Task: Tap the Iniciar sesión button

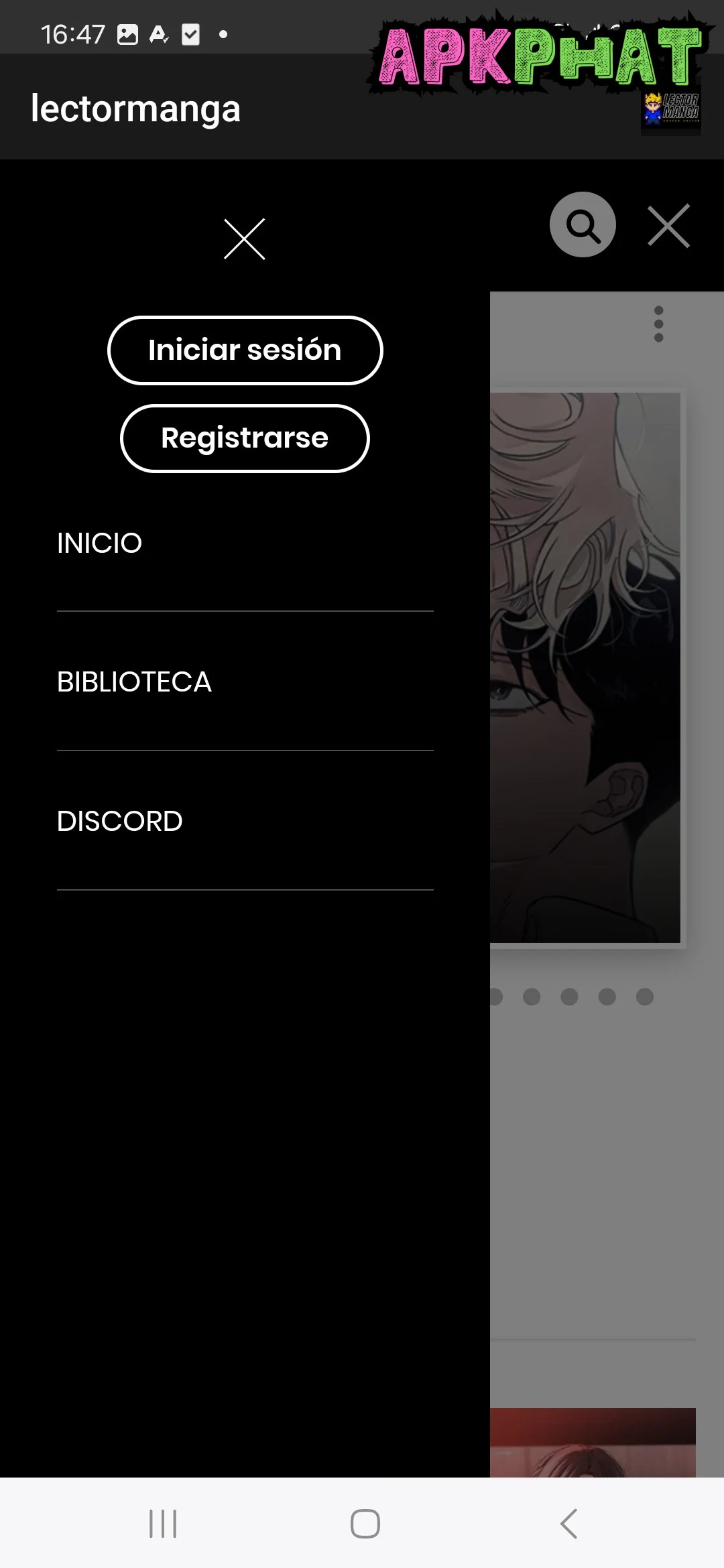Action: pyautogui.click(x=245, y=350)
